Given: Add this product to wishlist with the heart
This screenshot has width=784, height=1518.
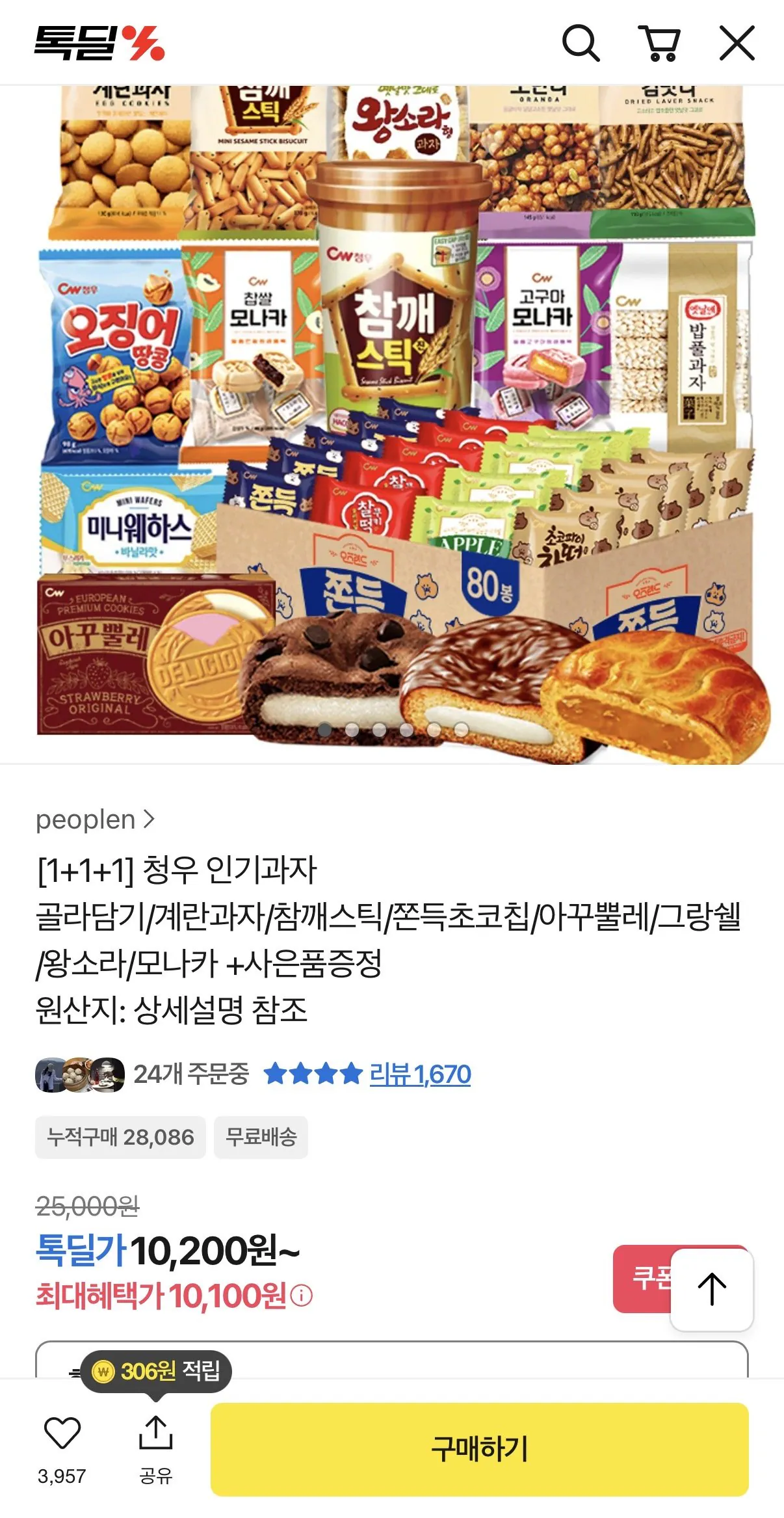Looking at the screenshot, I should pos(62,1433).
